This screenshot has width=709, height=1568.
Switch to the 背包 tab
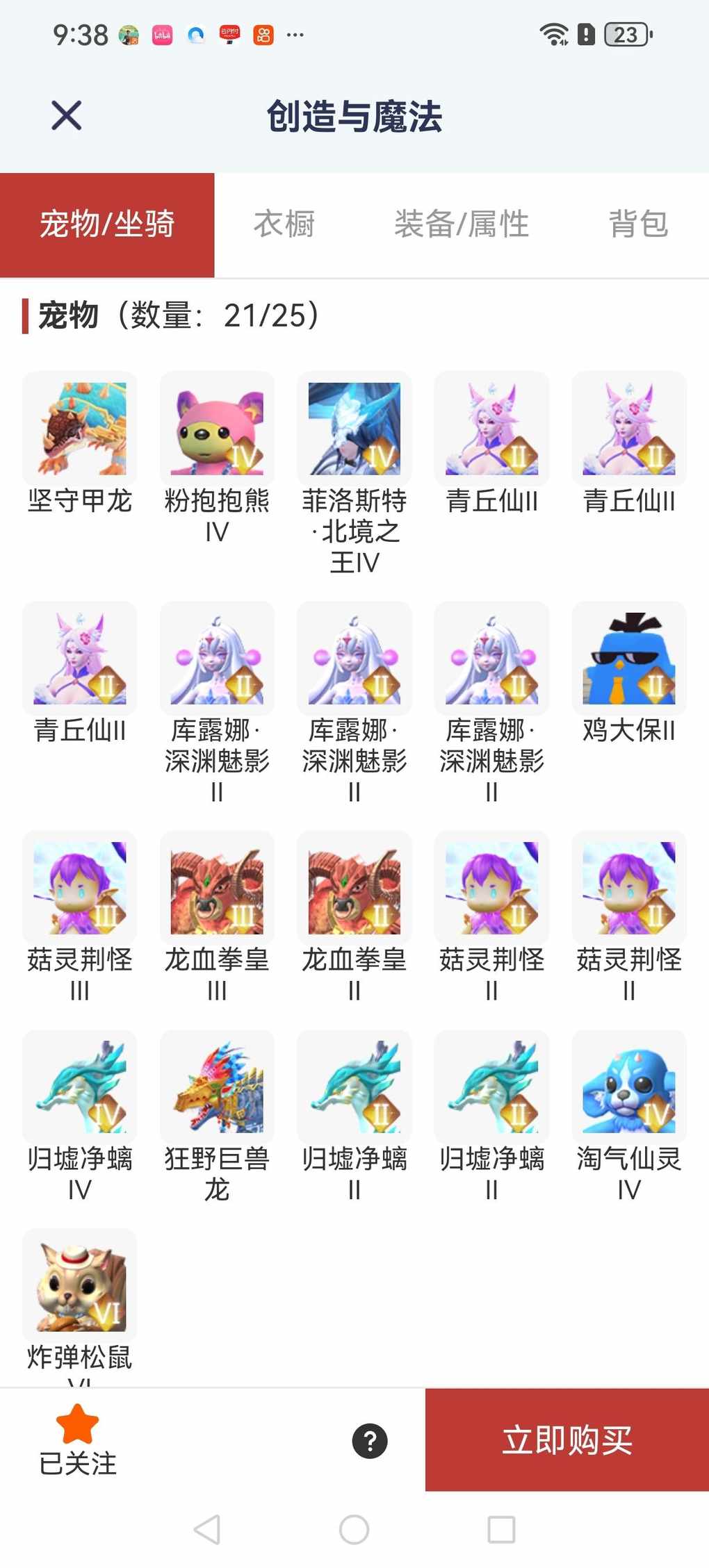point(638,224)
